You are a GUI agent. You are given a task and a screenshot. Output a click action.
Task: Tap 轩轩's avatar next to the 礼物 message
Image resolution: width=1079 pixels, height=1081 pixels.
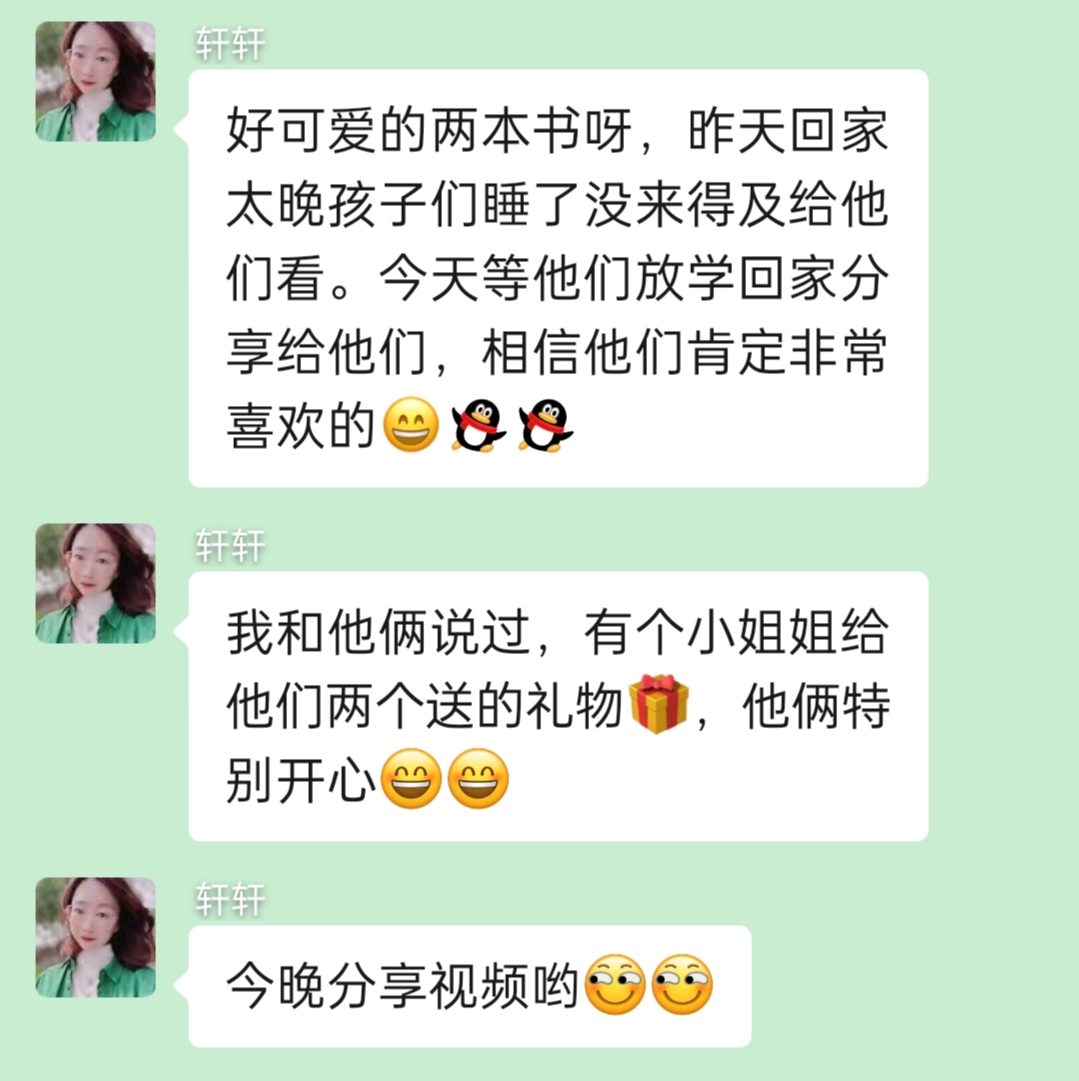click(96, 583)
